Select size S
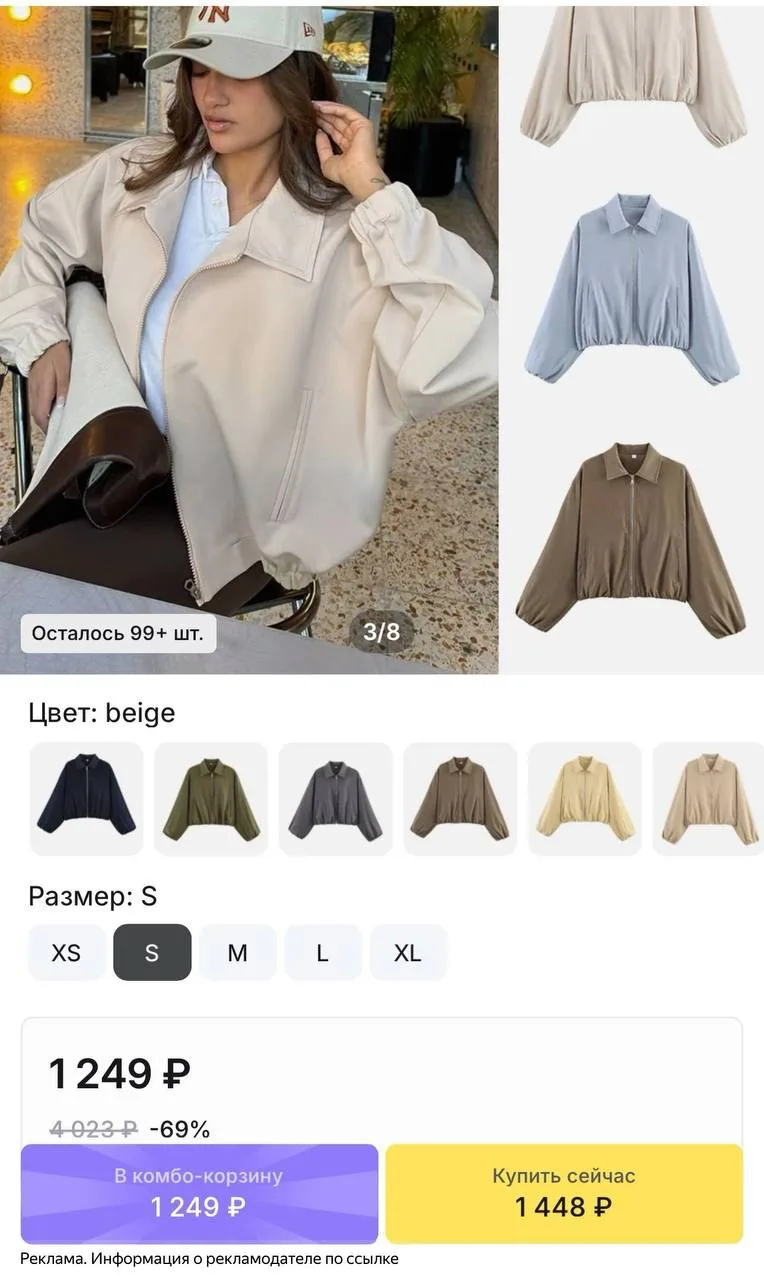 (152, 952)
